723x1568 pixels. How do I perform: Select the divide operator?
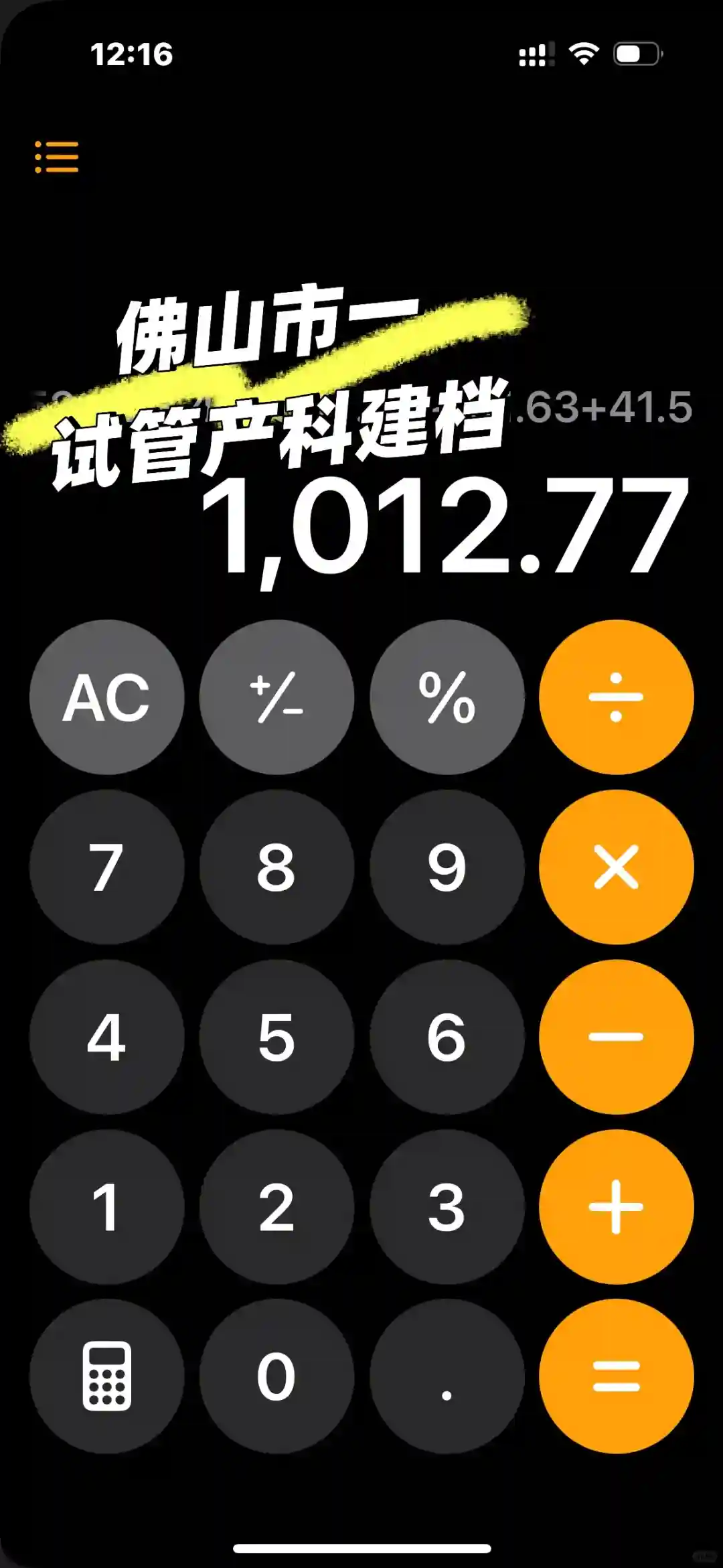[616, 697]
